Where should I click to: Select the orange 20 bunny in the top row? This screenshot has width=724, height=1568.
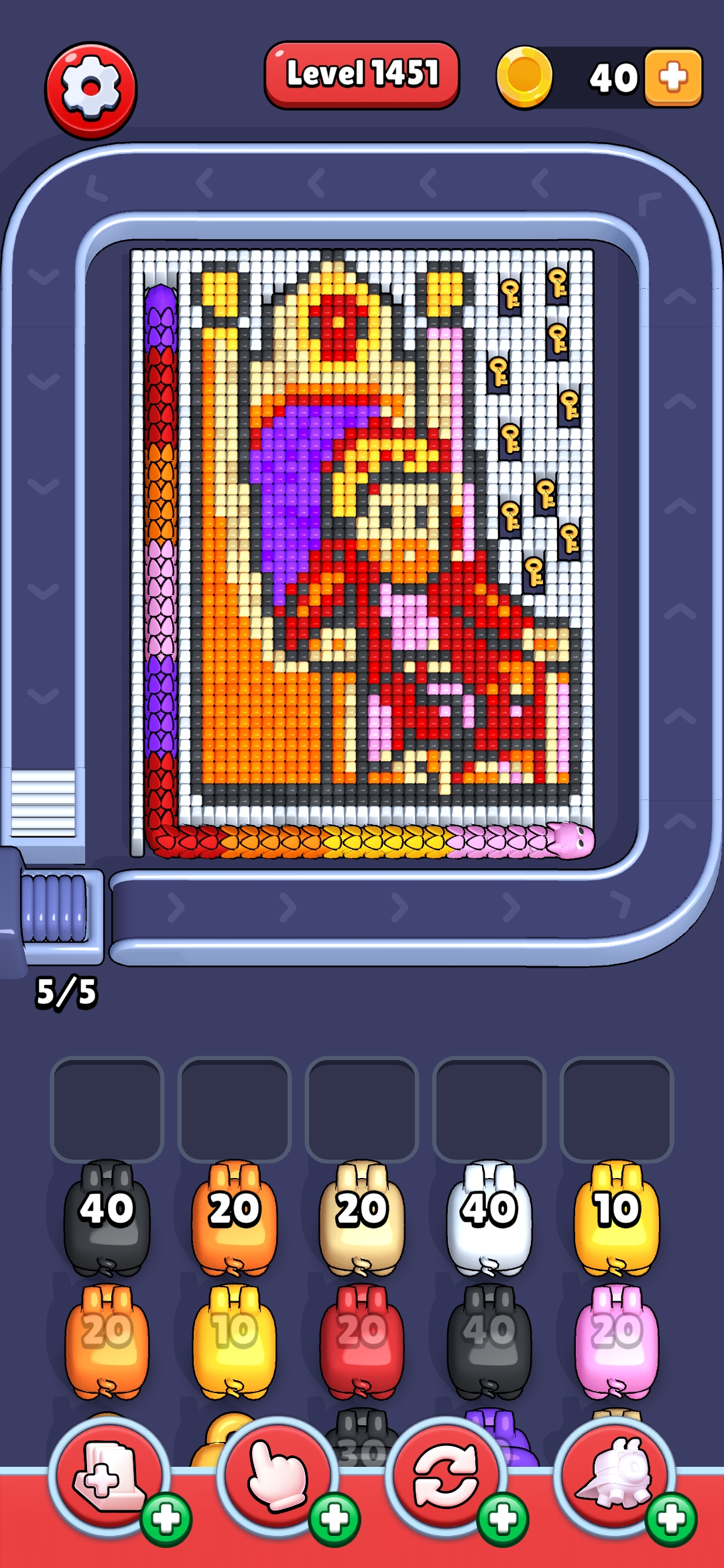[x=235, y=1218]
